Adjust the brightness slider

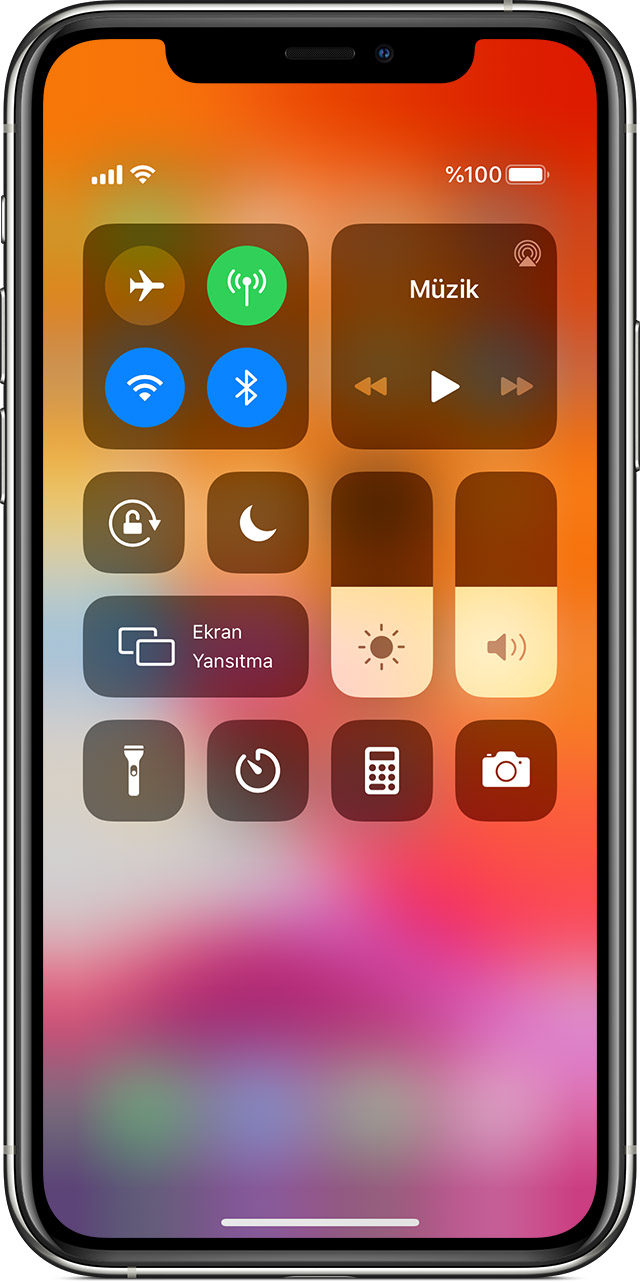tap(382, 585)
